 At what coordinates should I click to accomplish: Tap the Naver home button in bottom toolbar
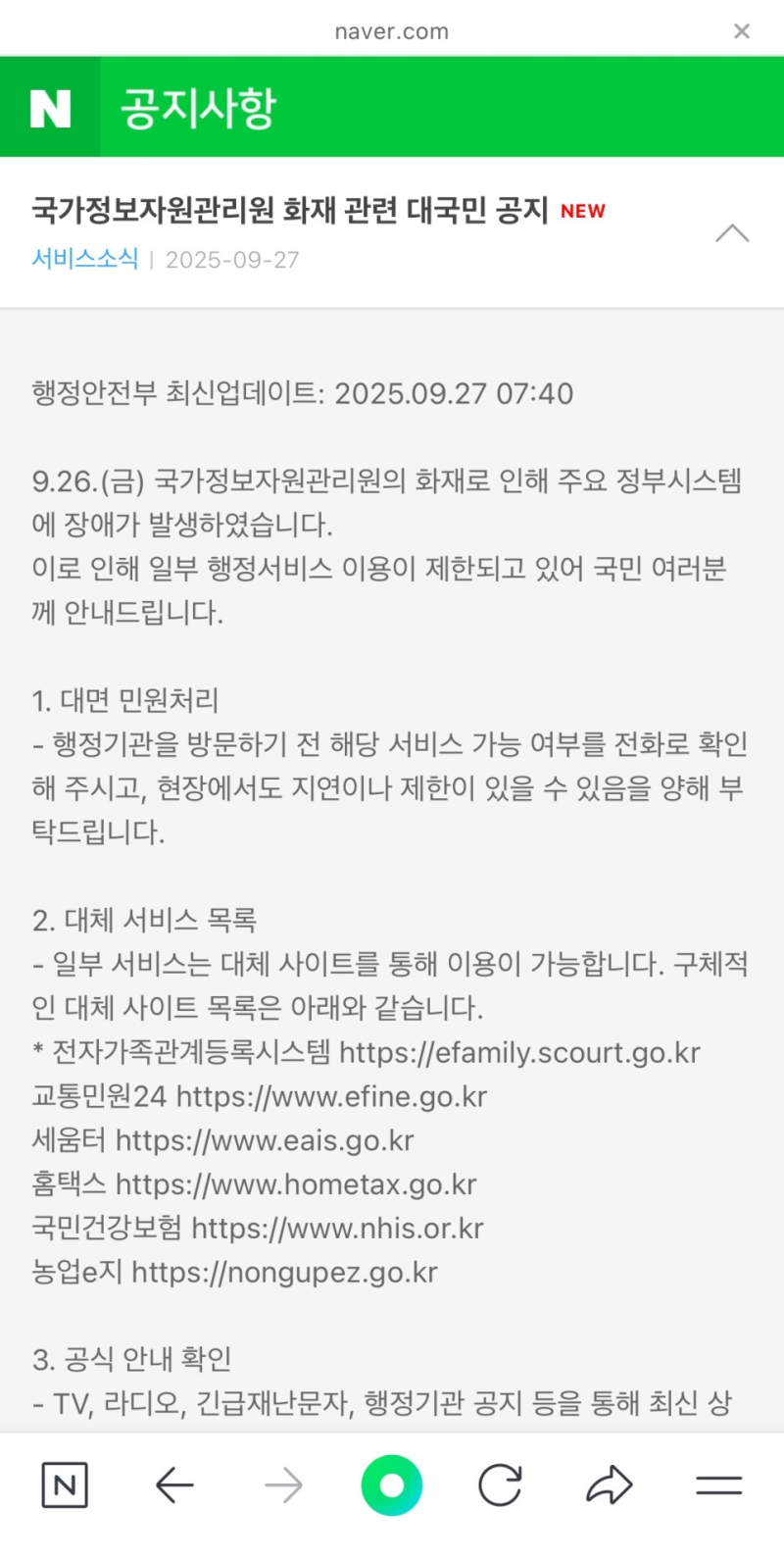pyautogui.click(x=65, y=1485)
